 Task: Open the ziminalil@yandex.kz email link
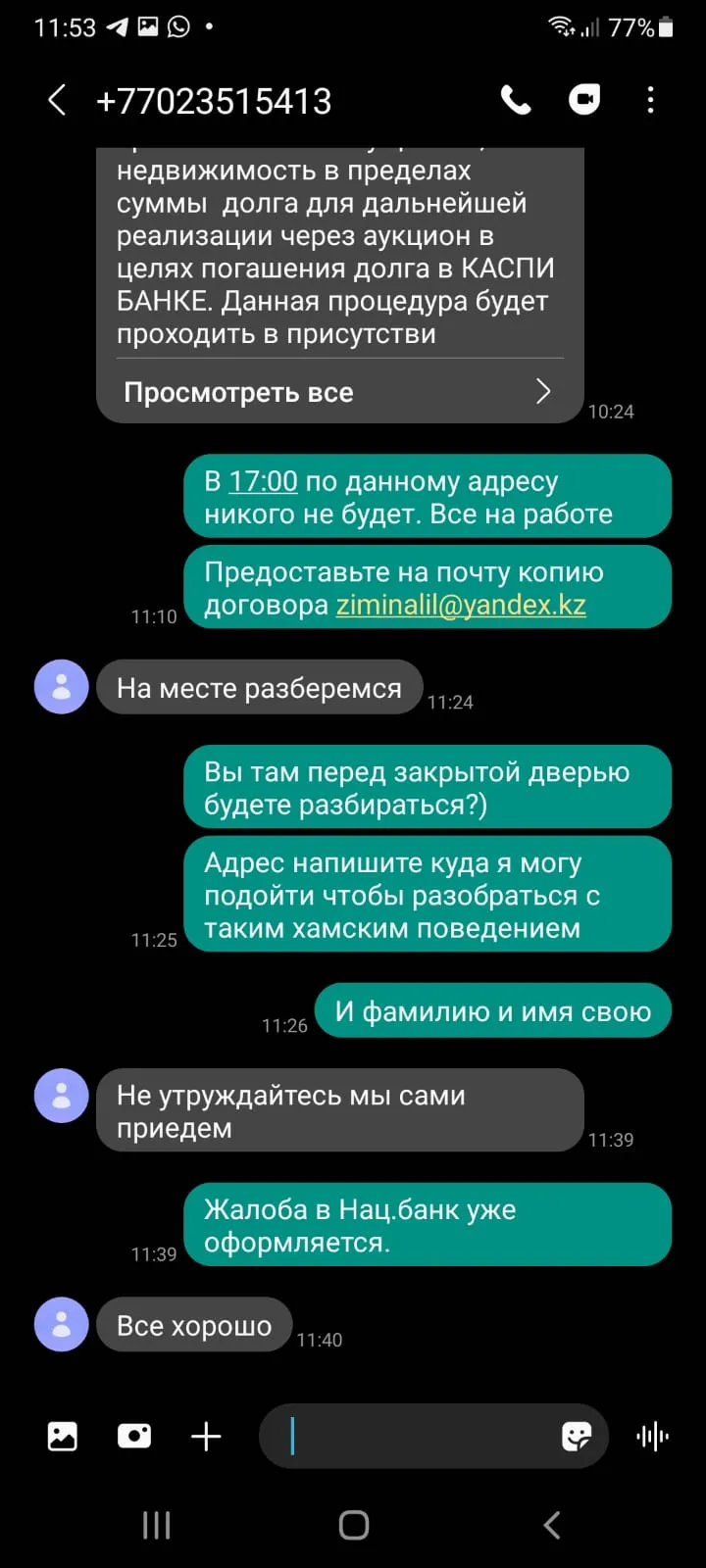coord(461,605)
